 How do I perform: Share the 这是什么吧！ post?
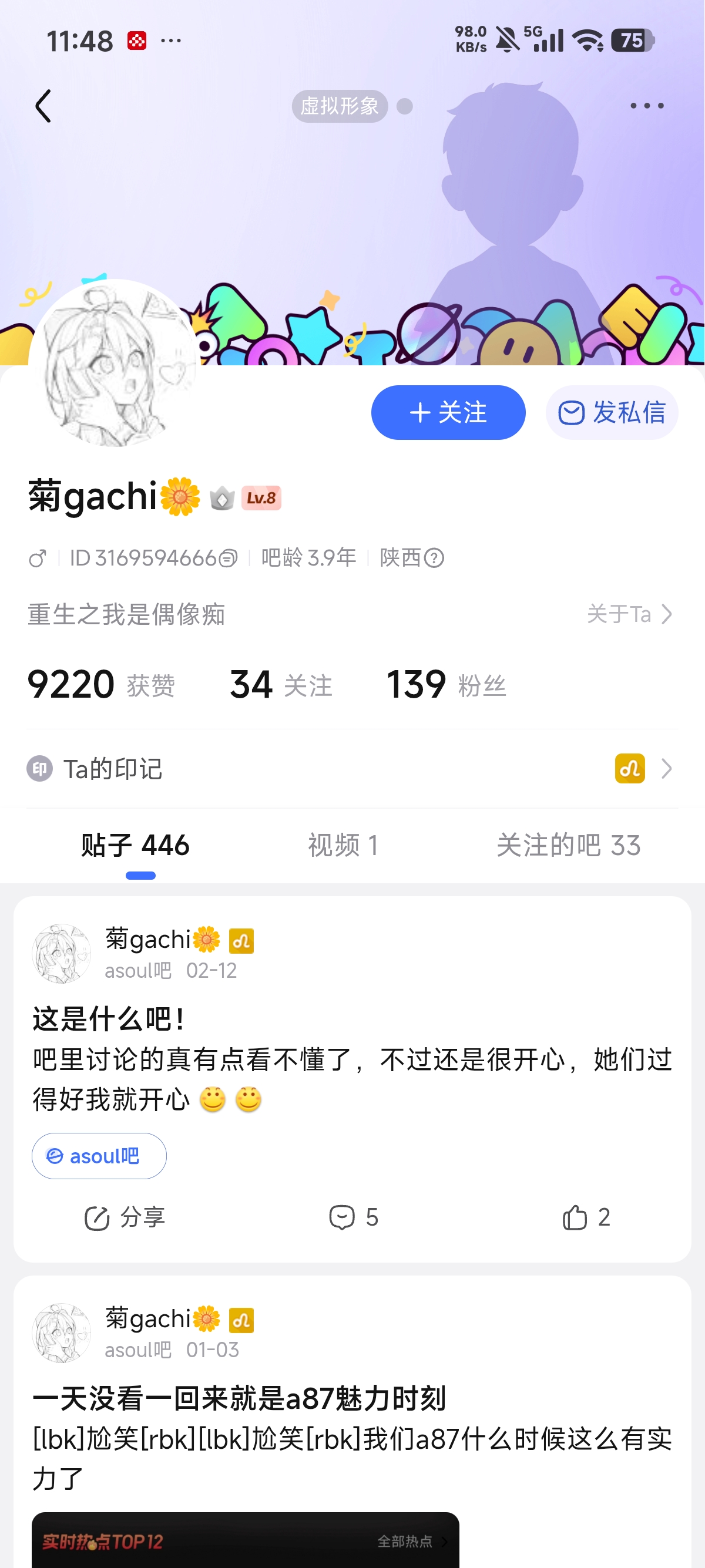pos(125,1217)
